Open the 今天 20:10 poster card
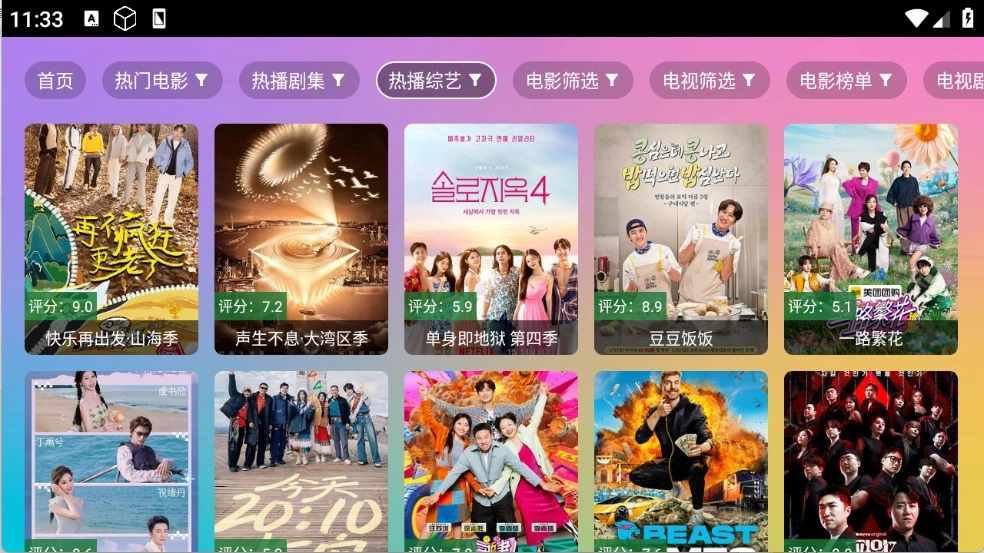 click(x=301, y=460)
